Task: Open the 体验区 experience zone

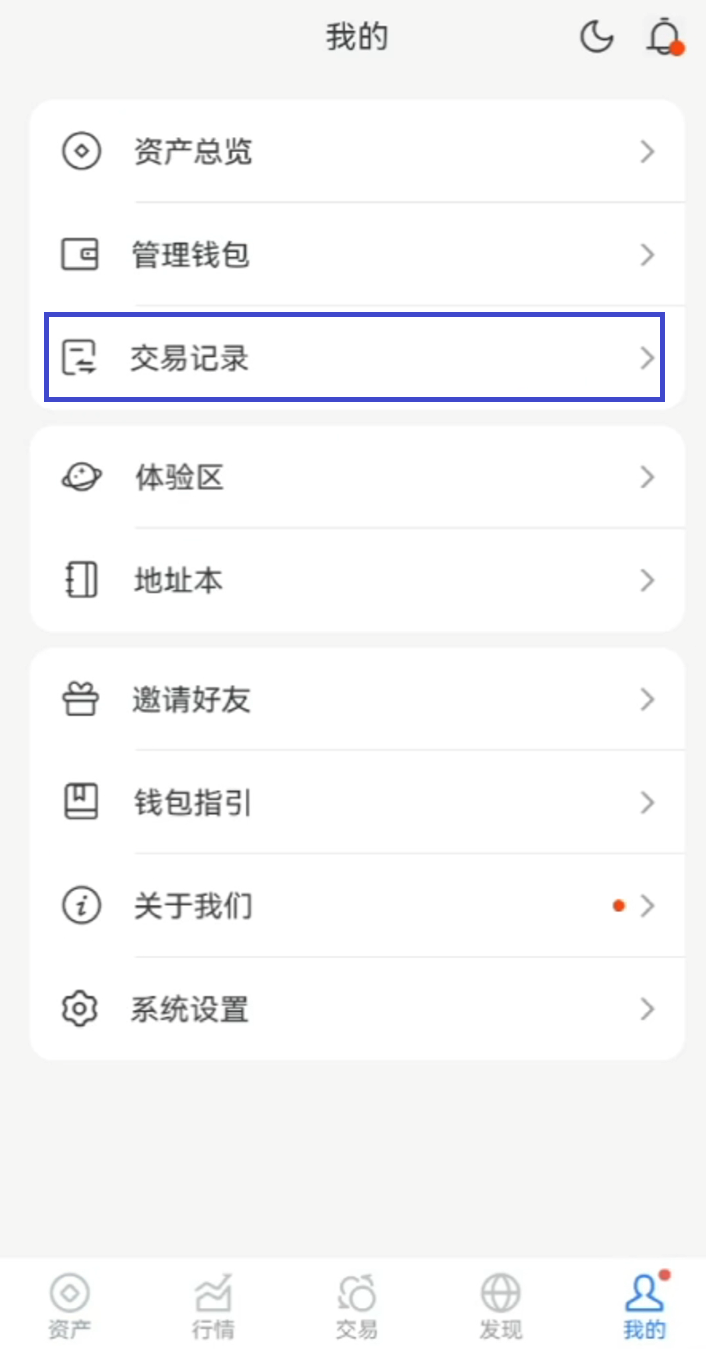Action: click(x=357, y=478)
